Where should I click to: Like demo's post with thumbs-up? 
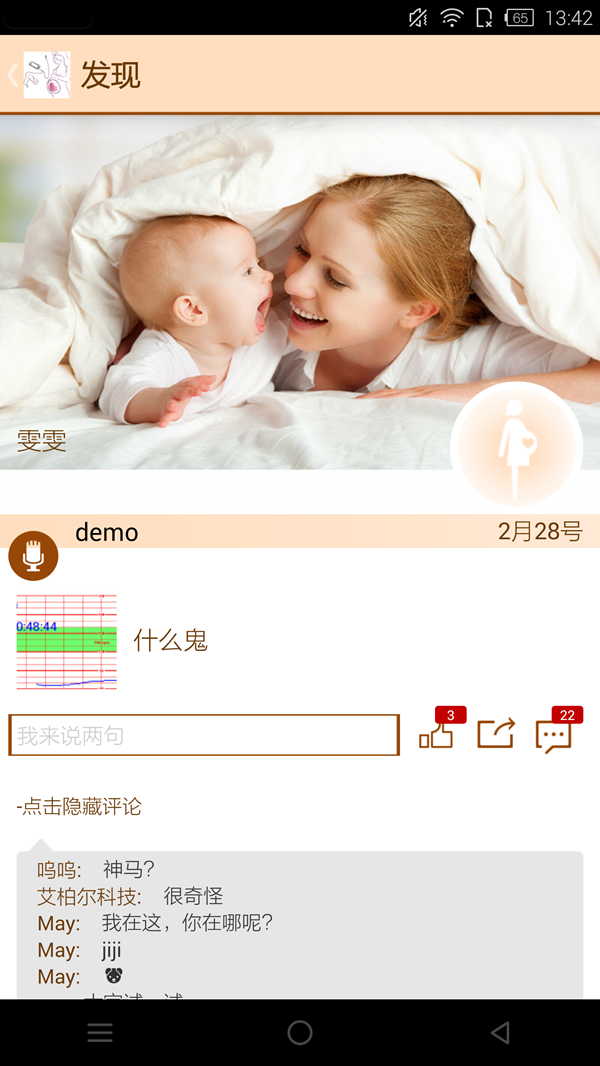(437, 735)
